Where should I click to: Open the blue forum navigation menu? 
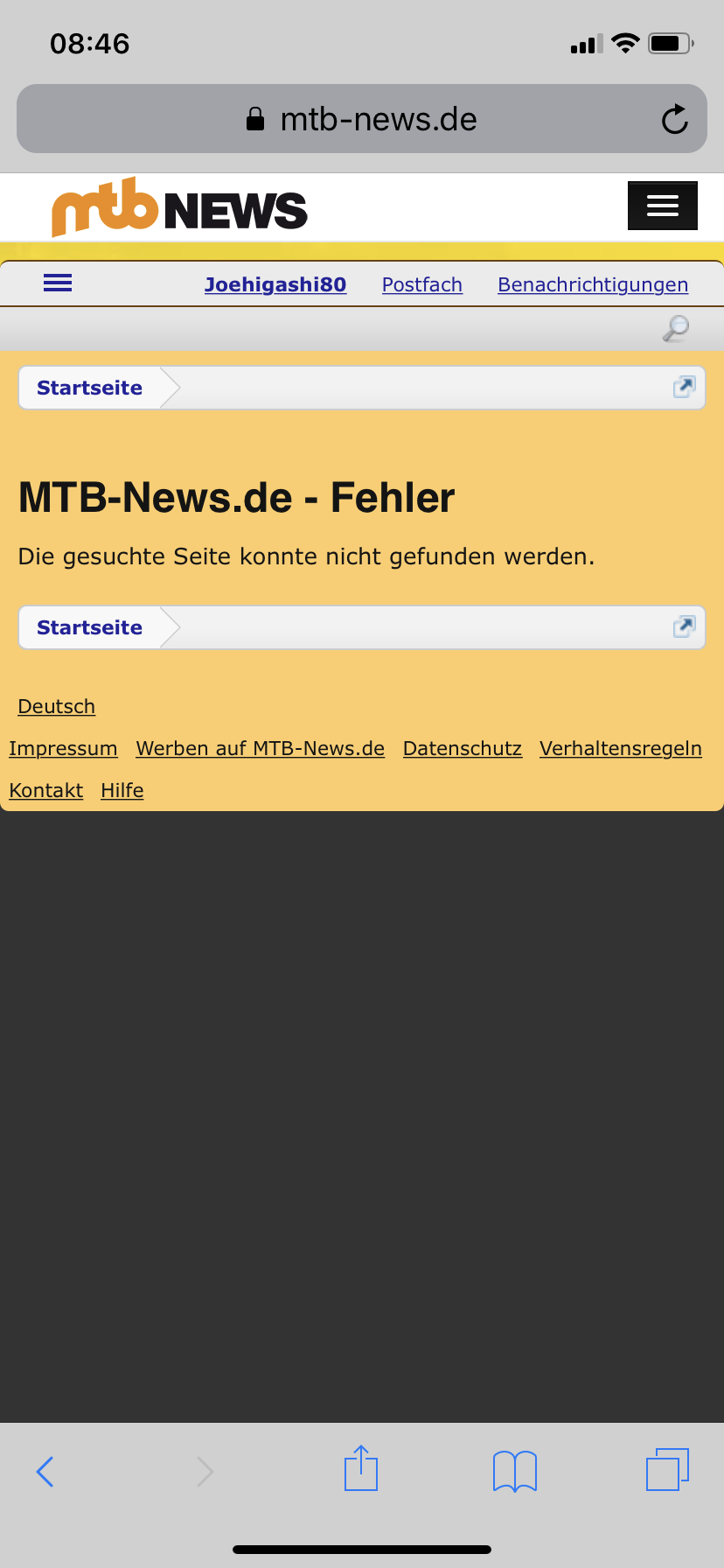pyautogui.click(x=58, y=283)
